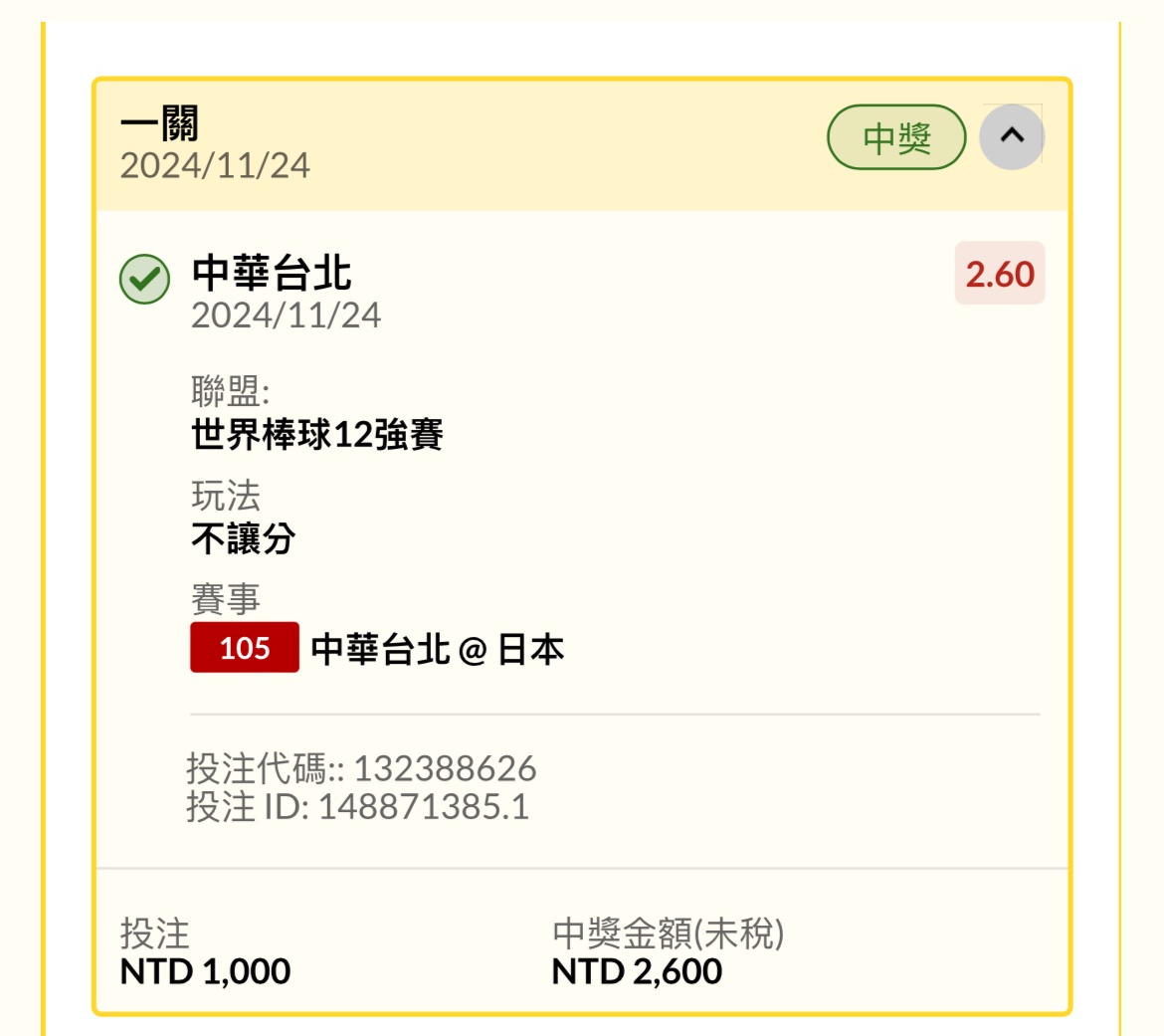Collapse the 一關 bet details chevron
The width and height of the screenshot is (1164, 1036).
(x=1012, y=136)
